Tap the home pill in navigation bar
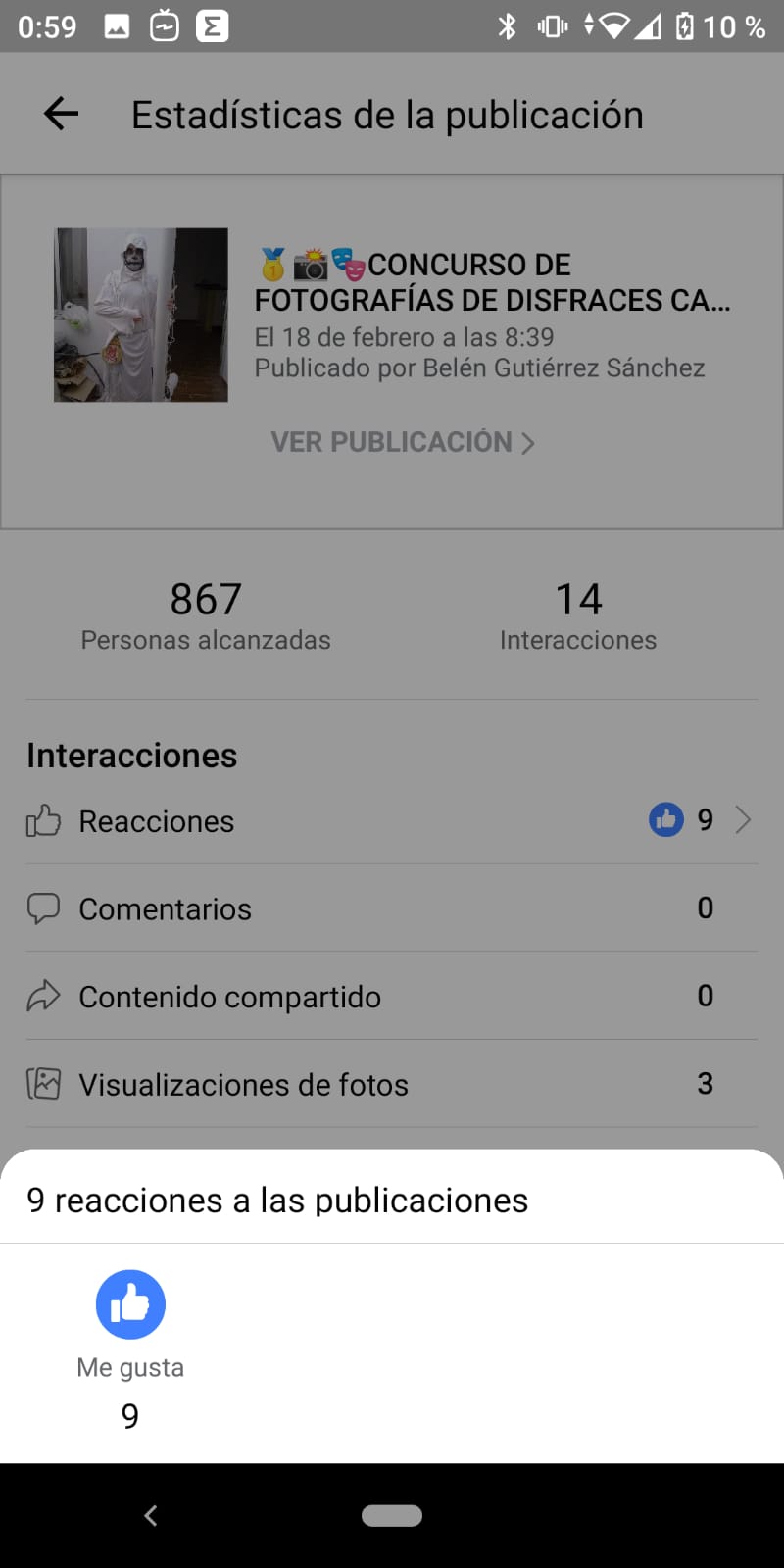This screenshot has height=1568, width=784. click(x=392, y=1516)
